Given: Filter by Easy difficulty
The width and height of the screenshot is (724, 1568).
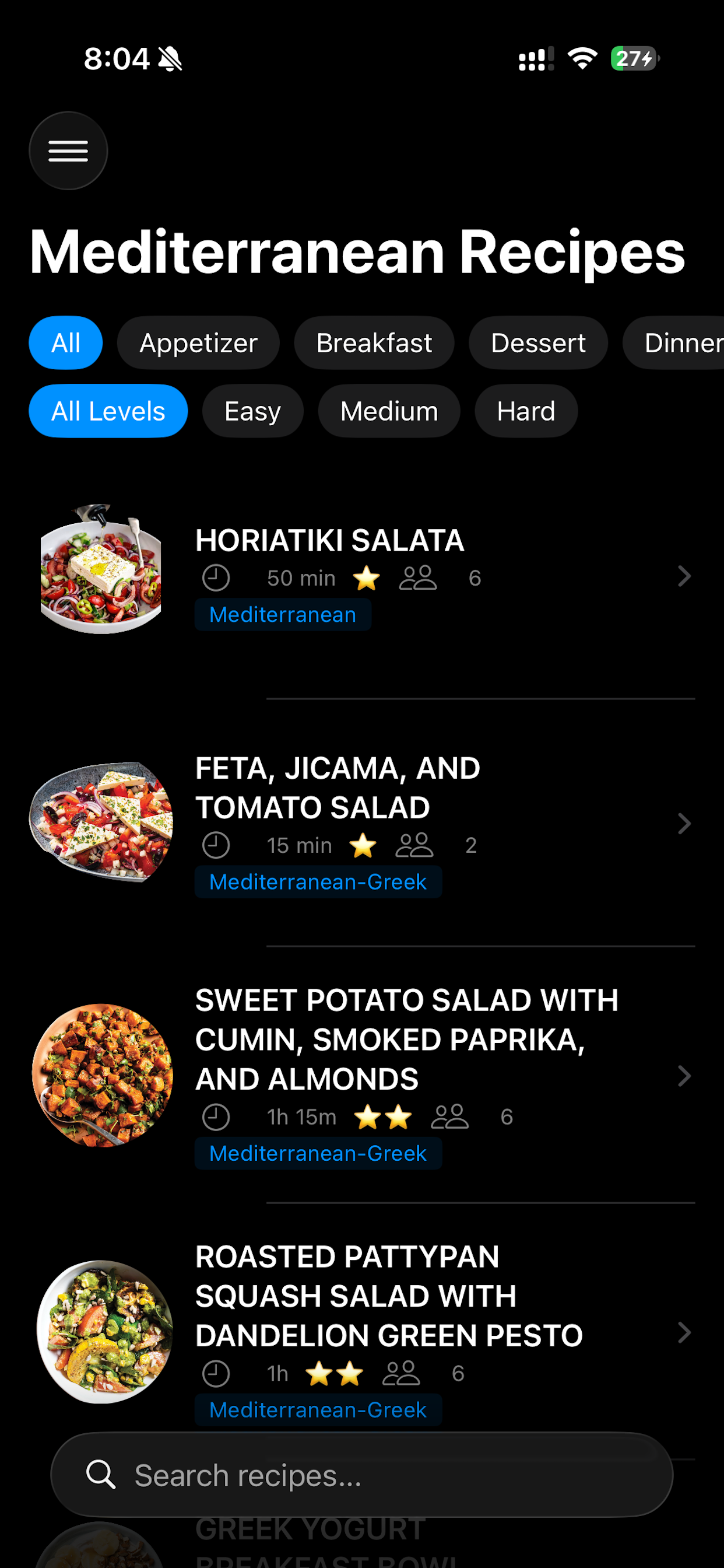Looking at the screenshot, I should [253, 411].
